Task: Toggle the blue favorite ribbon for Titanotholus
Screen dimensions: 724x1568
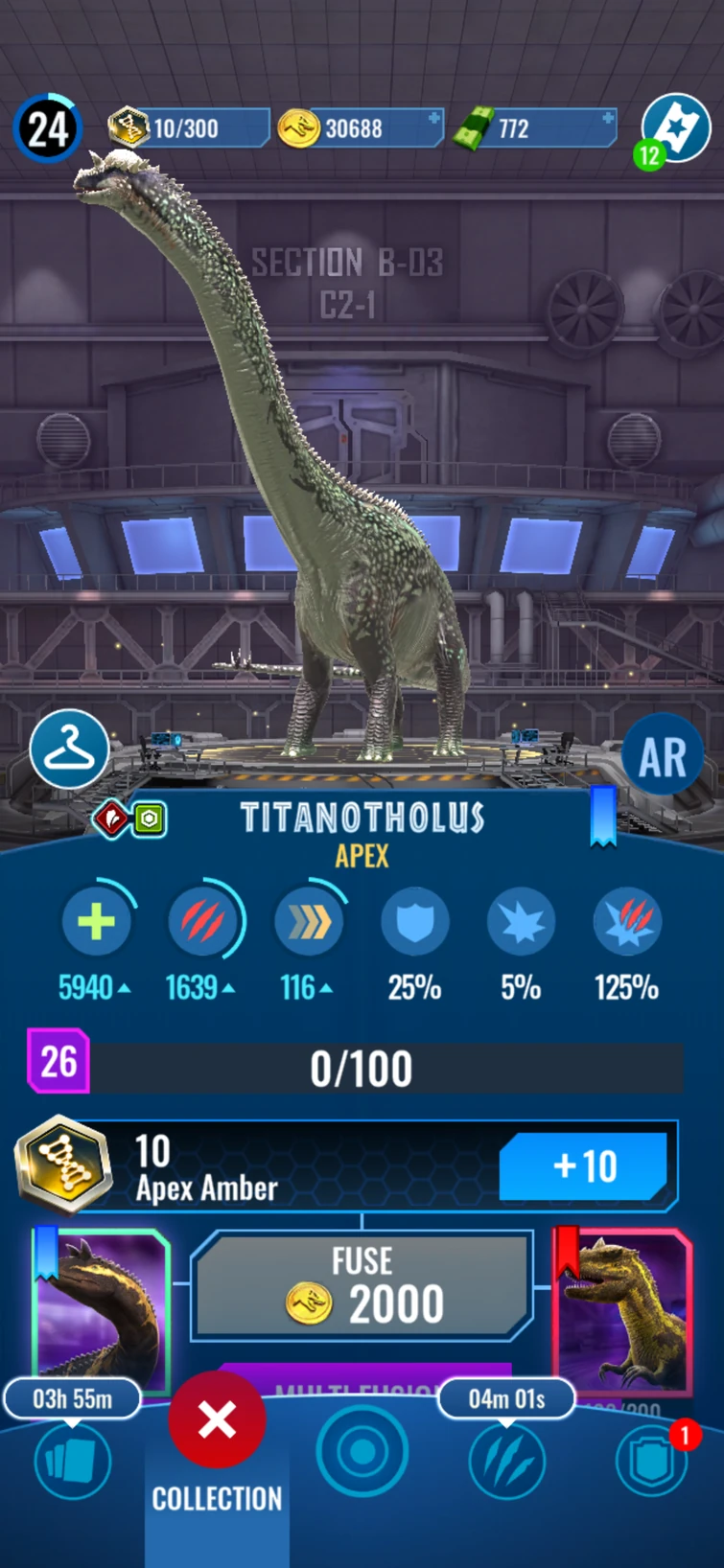Action: (602, 816)
